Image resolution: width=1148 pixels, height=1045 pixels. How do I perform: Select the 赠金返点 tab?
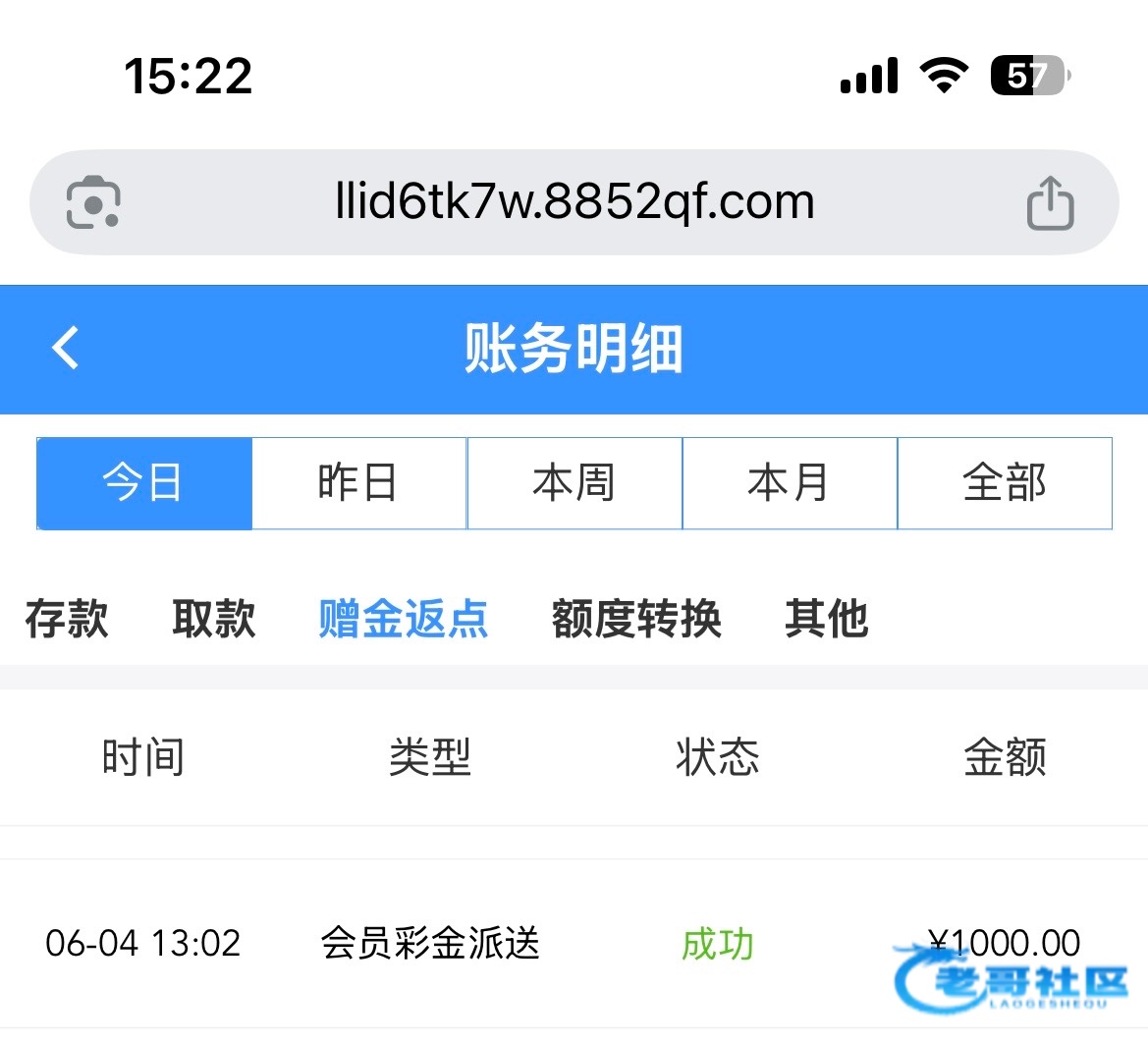404,619
